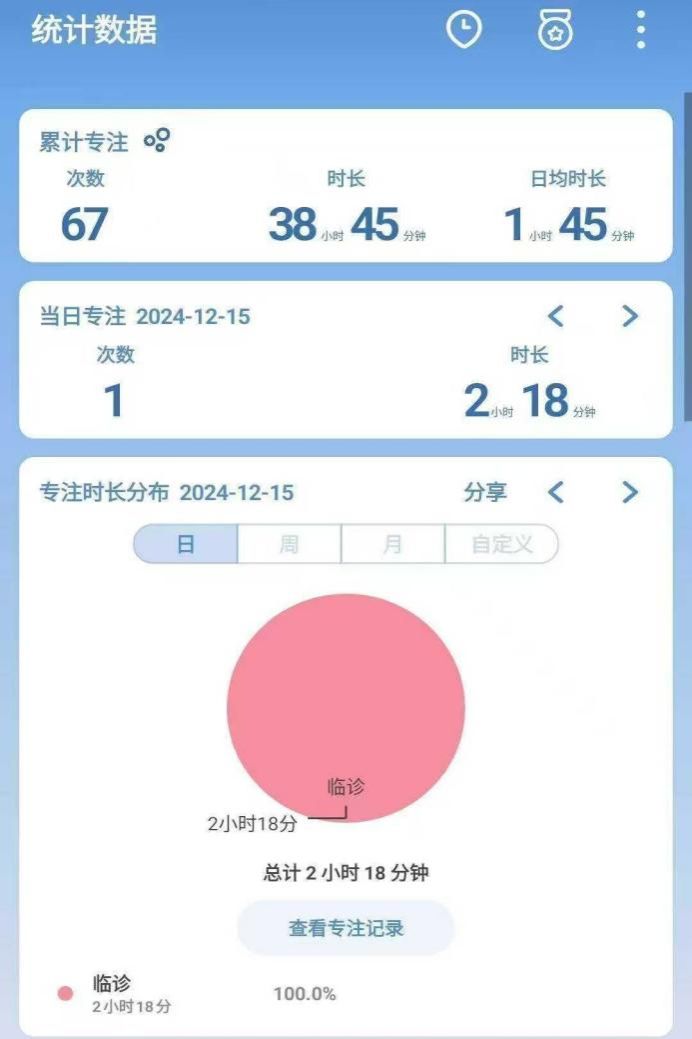Switch to the 自定义 segment
The width and height of the screenshot is (692, 1039).
pos(501,545)
